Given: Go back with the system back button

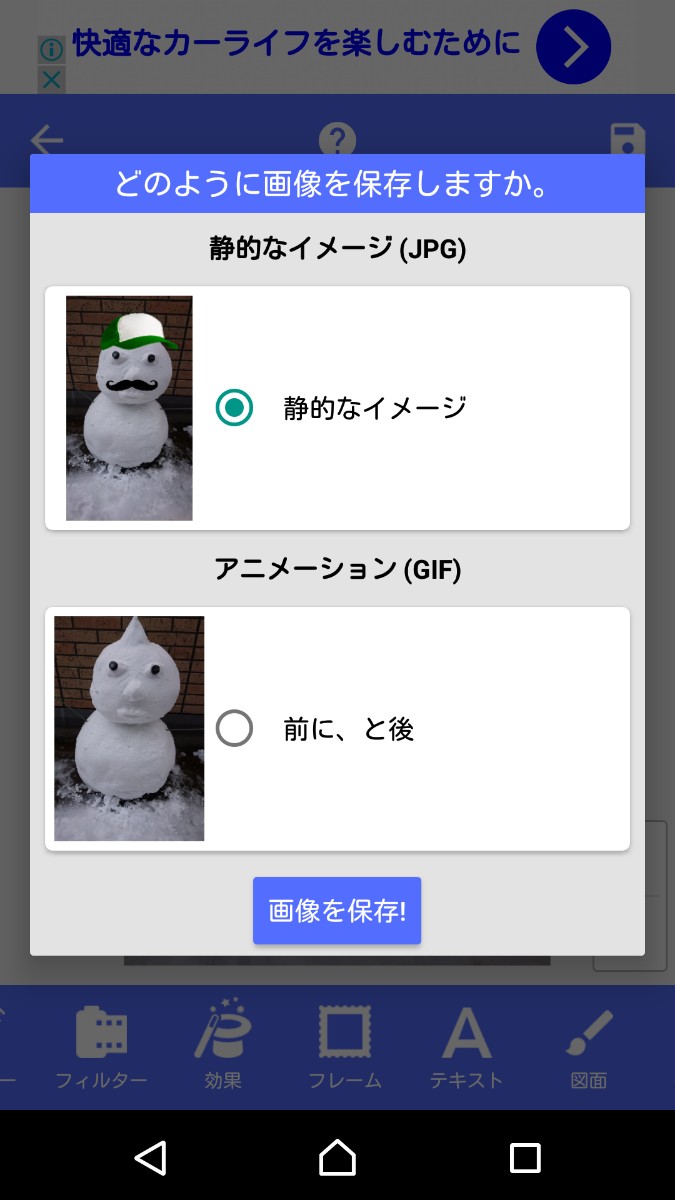Looking at the screenshot, I should pyautogui.click(x=150, y=1157).
